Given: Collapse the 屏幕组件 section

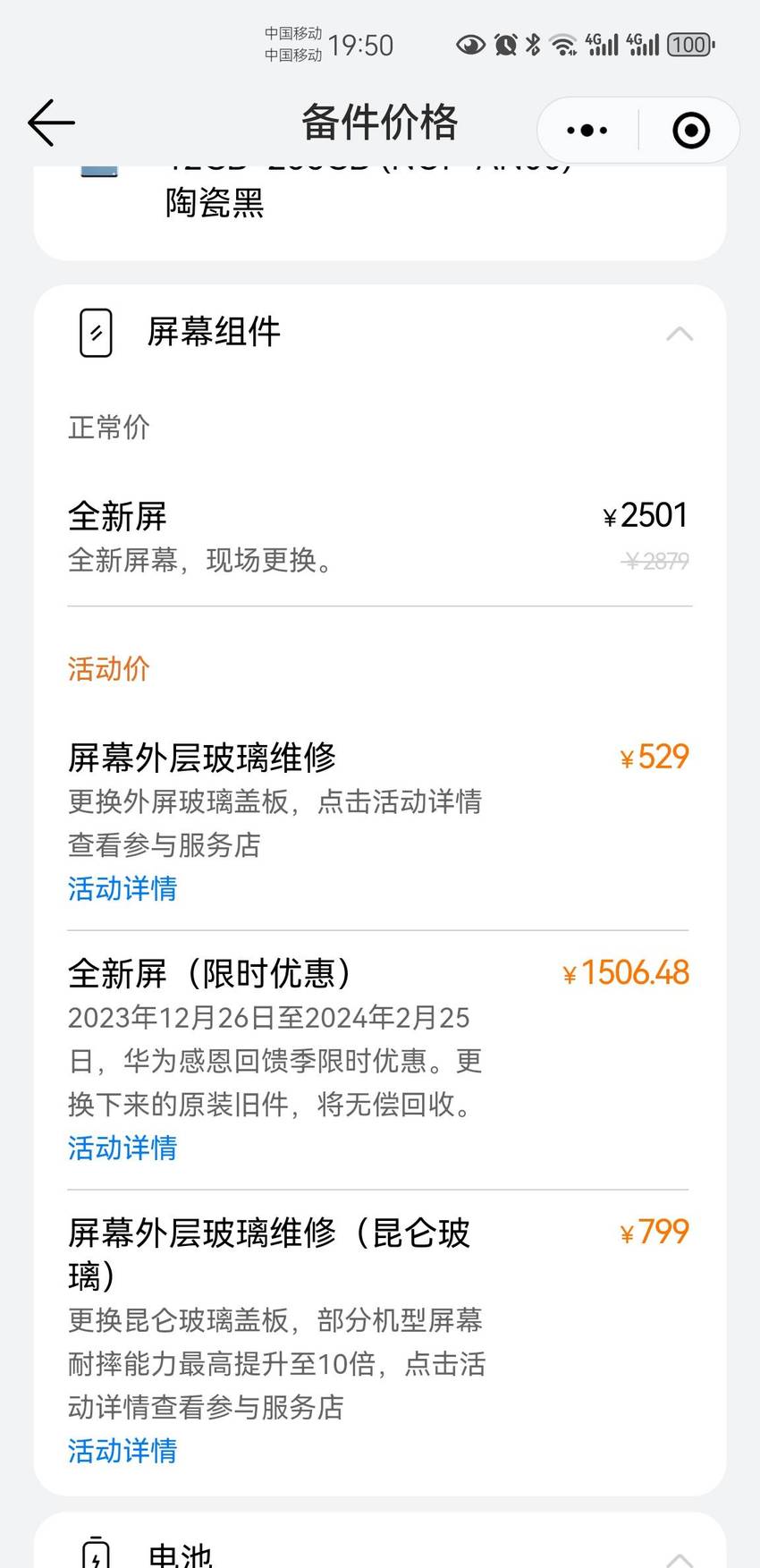Looking at the screenshot, I should pos(680,334).
